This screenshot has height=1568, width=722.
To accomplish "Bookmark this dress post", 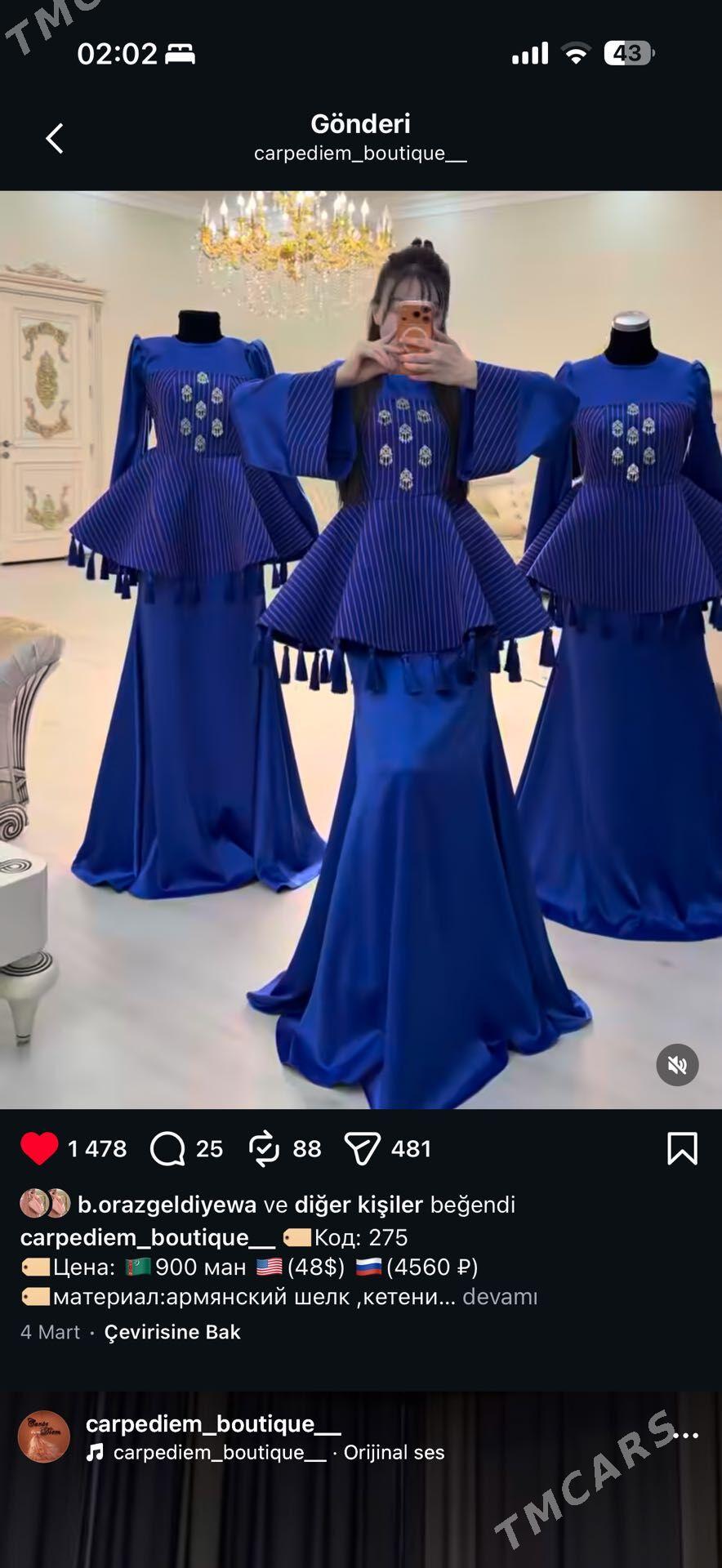I will [682, 1148].
